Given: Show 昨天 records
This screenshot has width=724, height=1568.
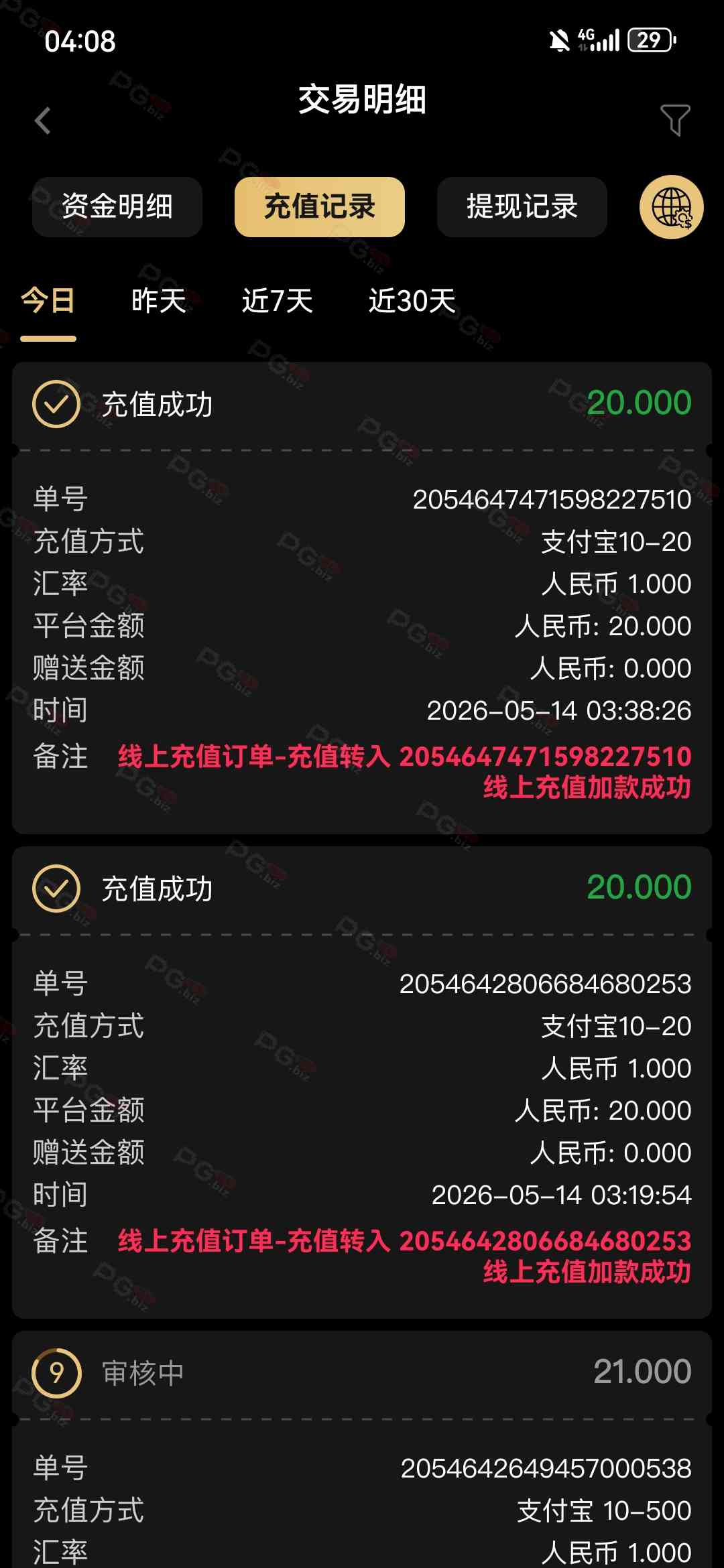Looking at the screenshot, I should coord(159,301).
